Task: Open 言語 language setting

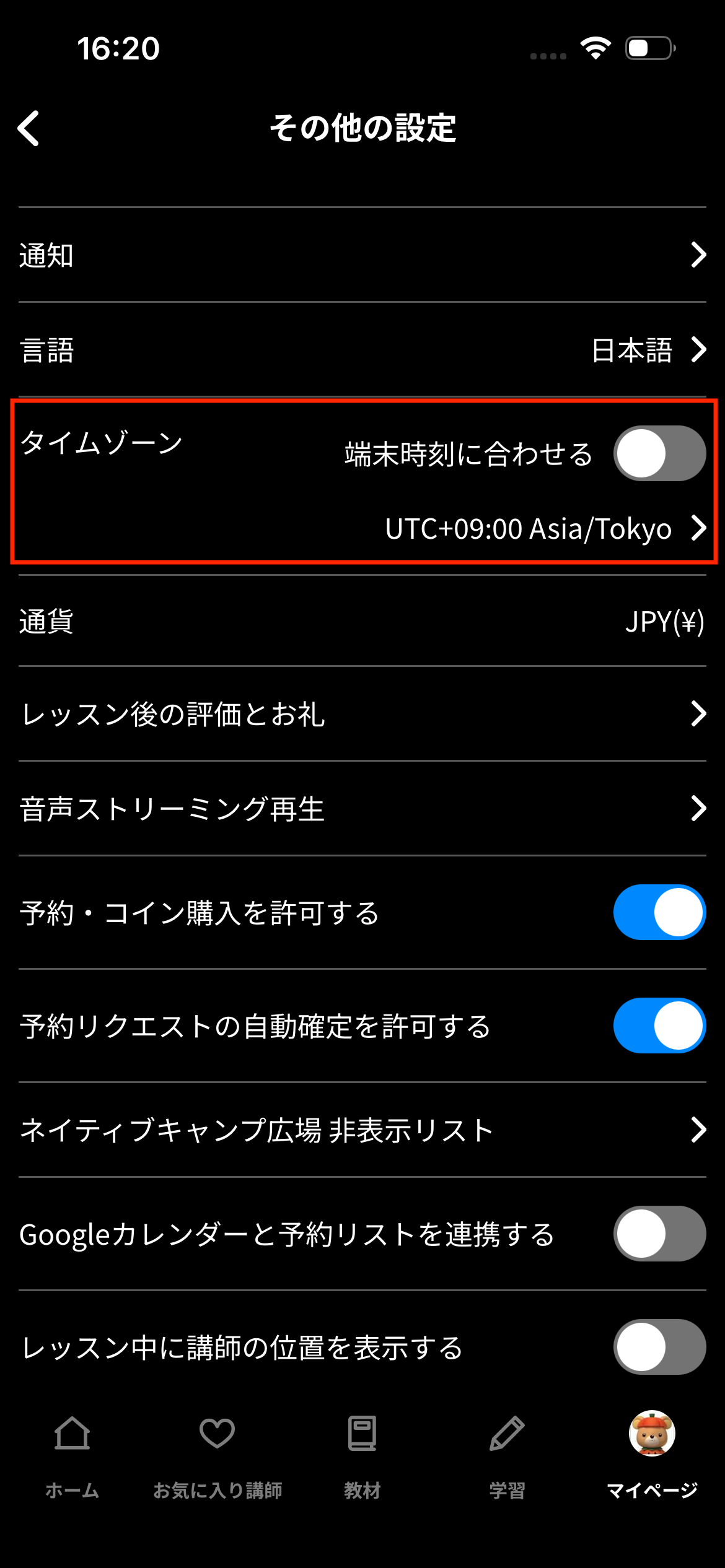Action: click(x=362, y=350)
